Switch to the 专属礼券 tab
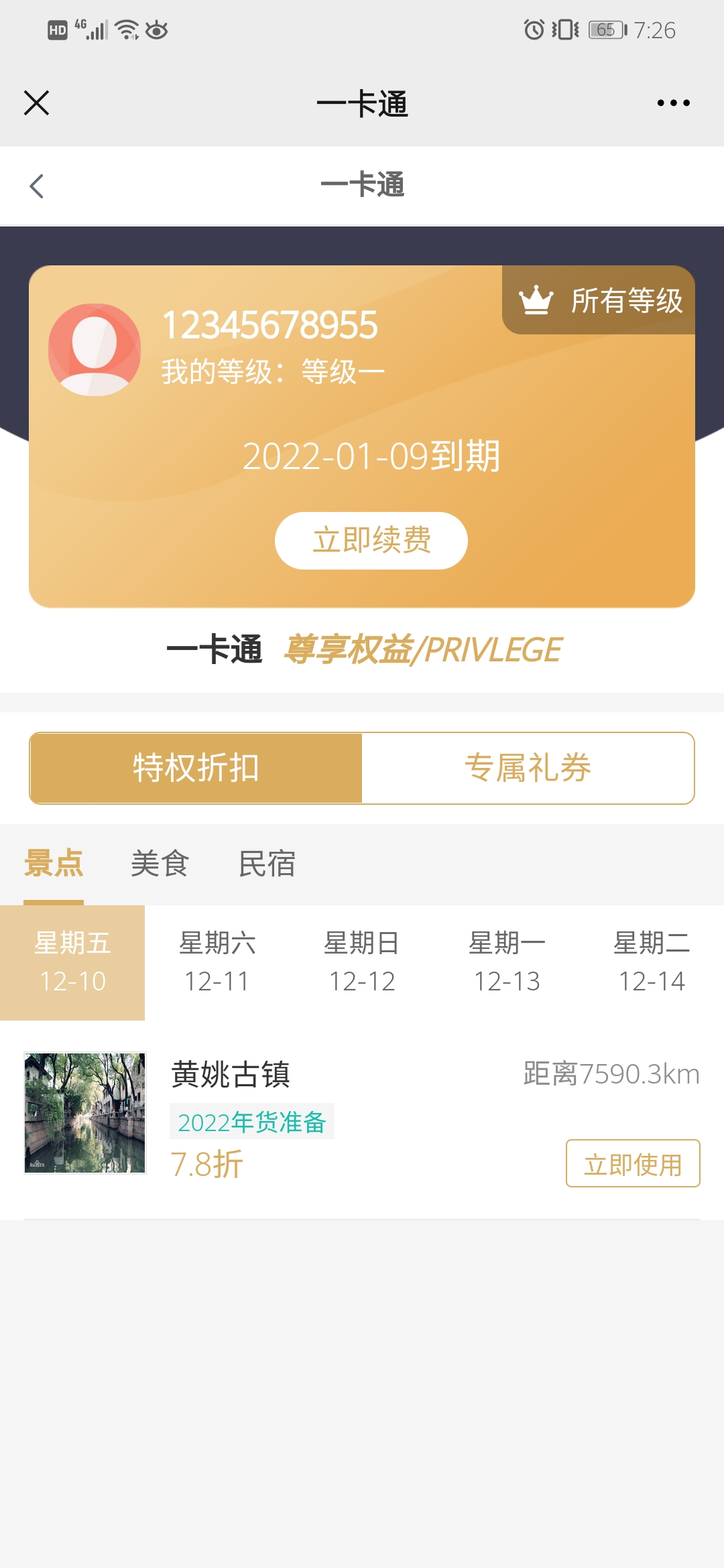This screenshot has width=724, height=1568. pos(528,768)
